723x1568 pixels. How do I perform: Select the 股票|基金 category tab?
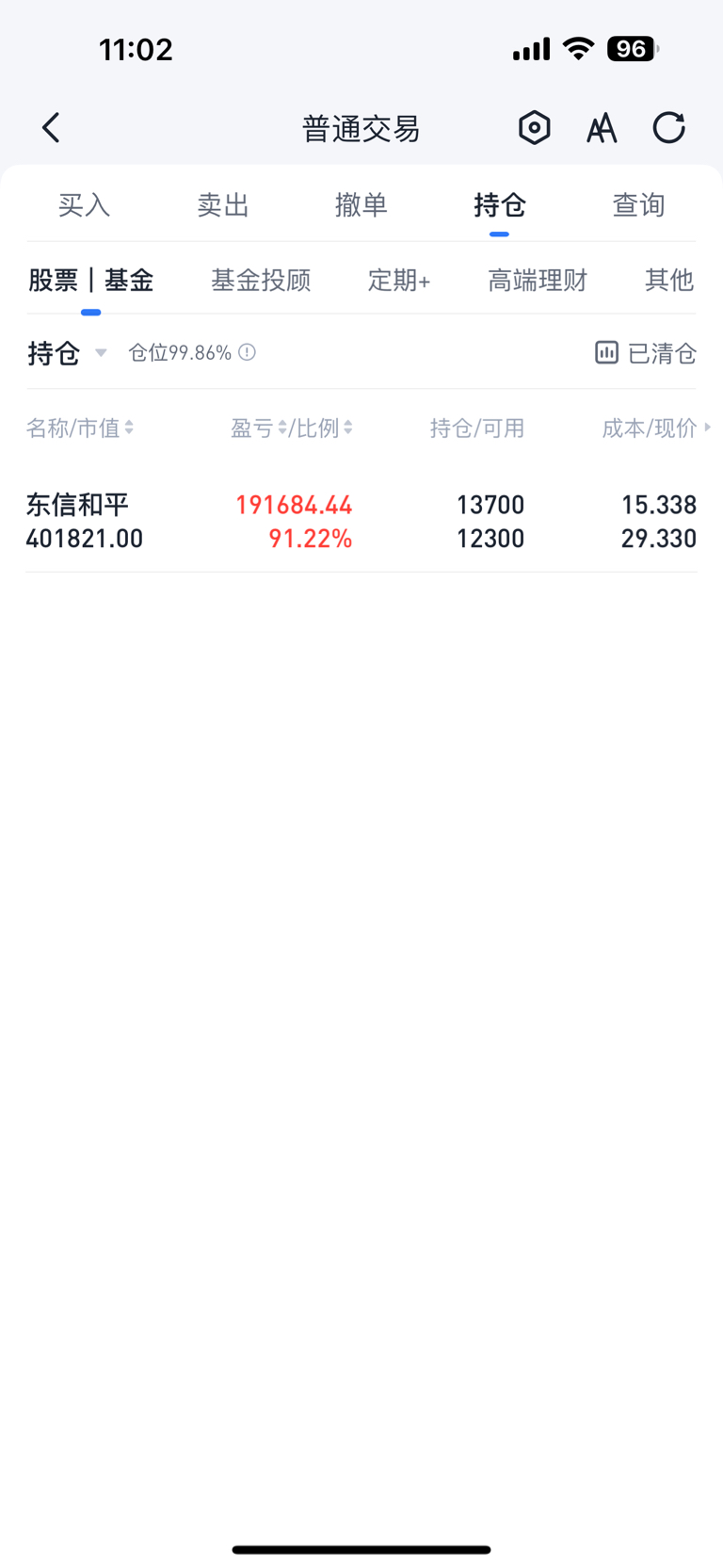90,280
